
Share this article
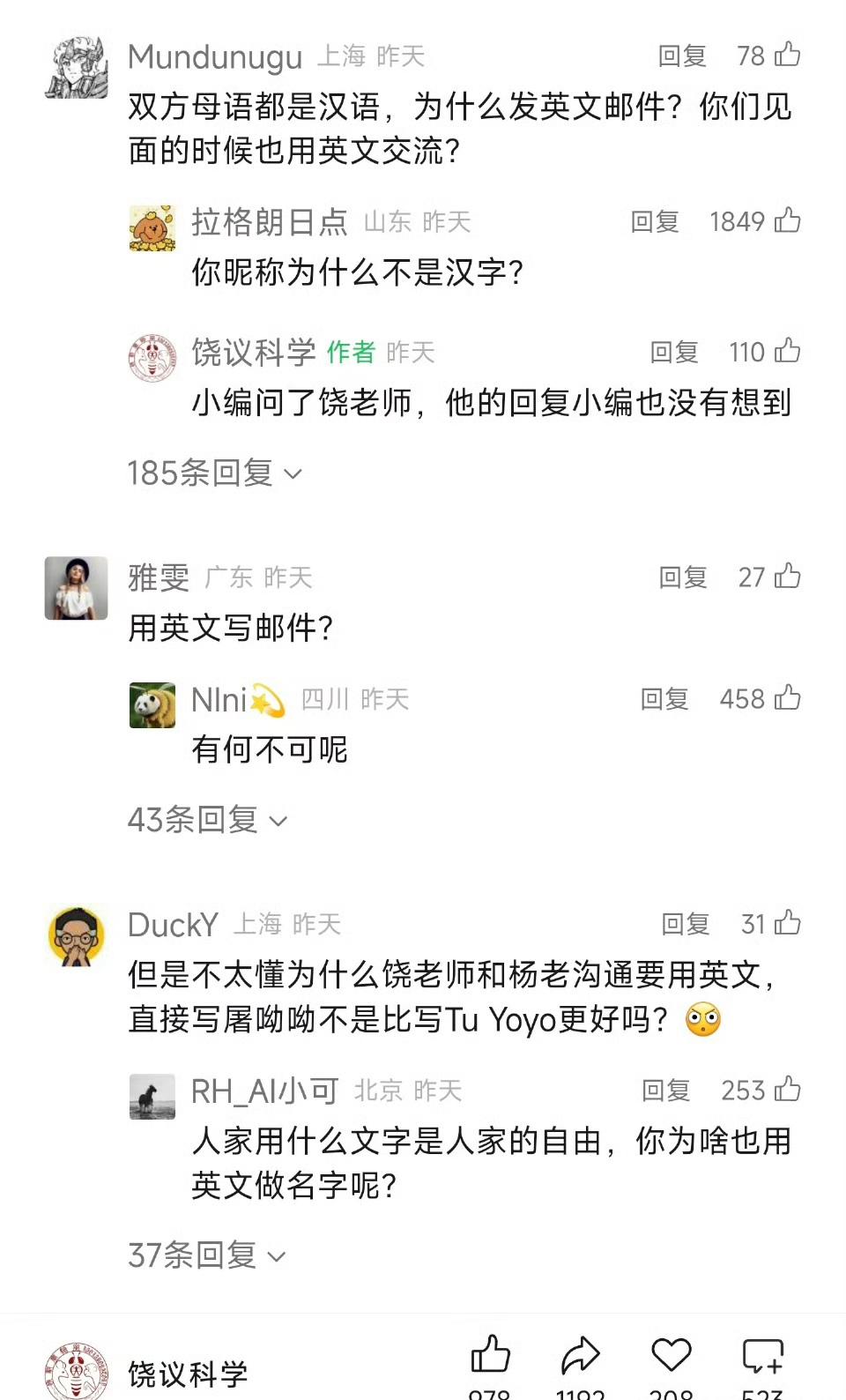580,1356
